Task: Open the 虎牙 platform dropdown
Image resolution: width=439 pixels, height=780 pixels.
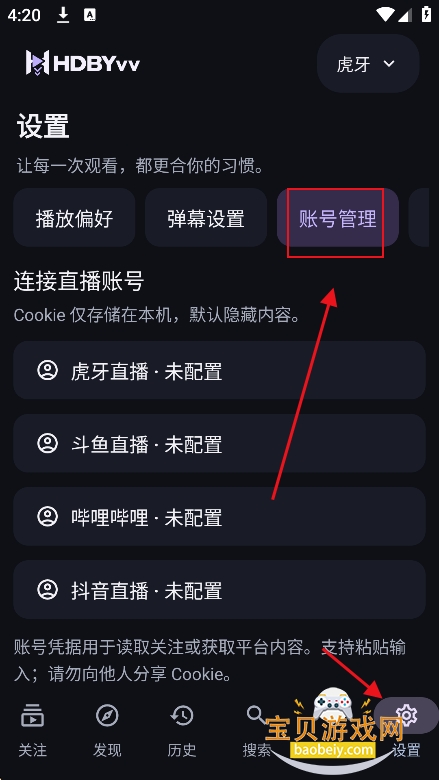Action: tap(368, 64)
